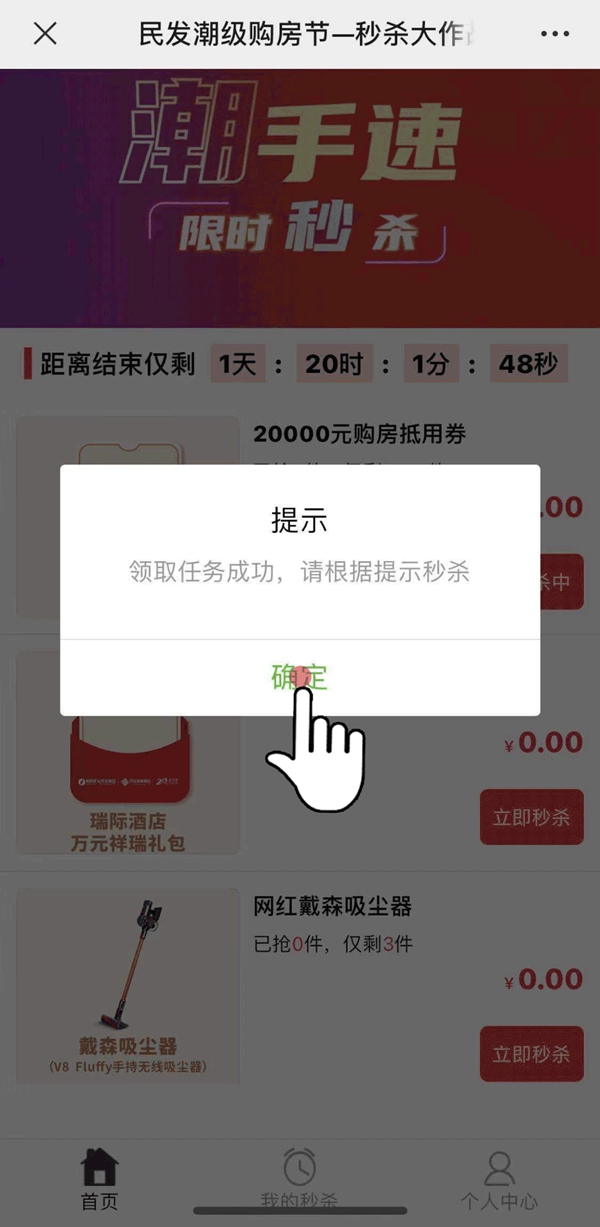Switch to the 首页 tab
Viewport: 600px width, 1227px height.
tap(99, 1180)
